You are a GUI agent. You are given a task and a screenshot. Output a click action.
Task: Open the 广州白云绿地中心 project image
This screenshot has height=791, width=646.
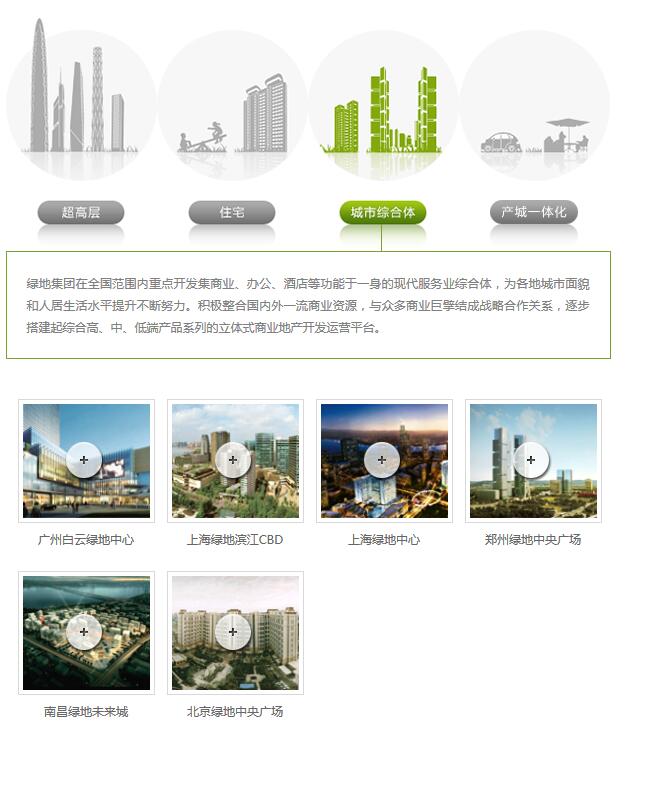[86, 461]
